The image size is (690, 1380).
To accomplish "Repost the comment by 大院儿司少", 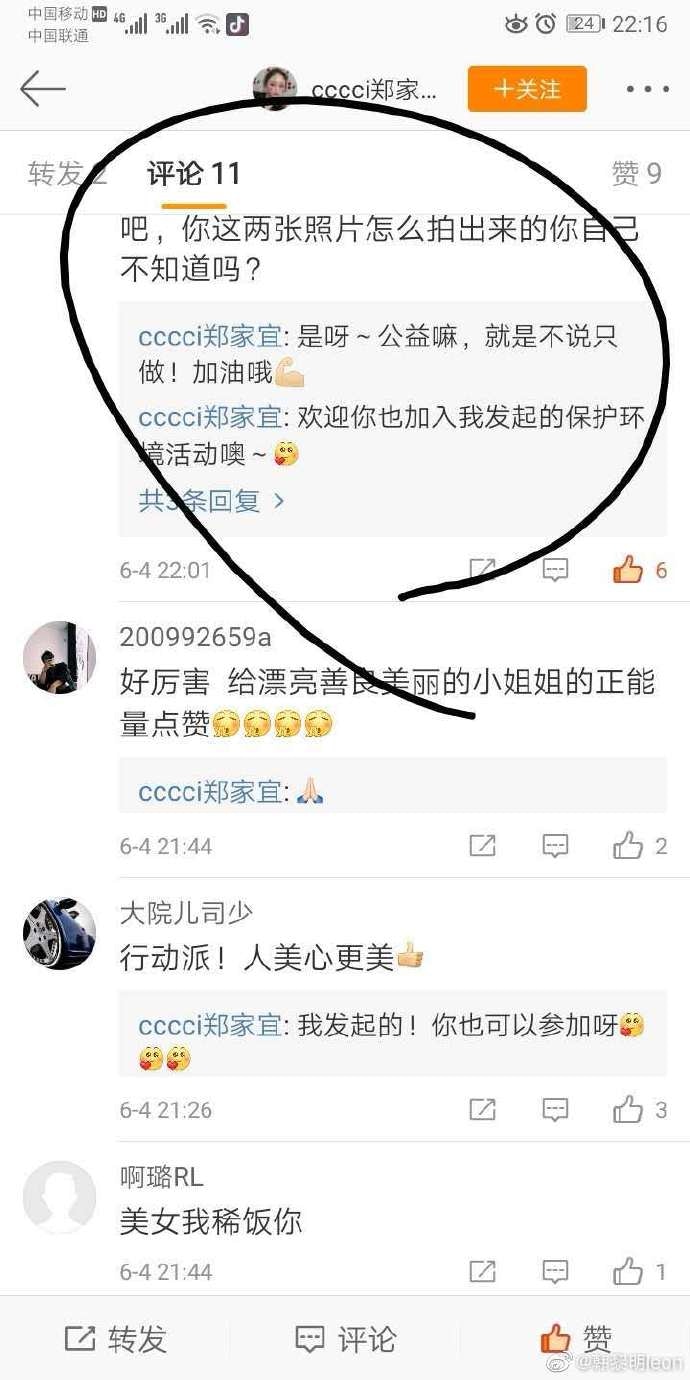I will click(x=482, y=1109).
